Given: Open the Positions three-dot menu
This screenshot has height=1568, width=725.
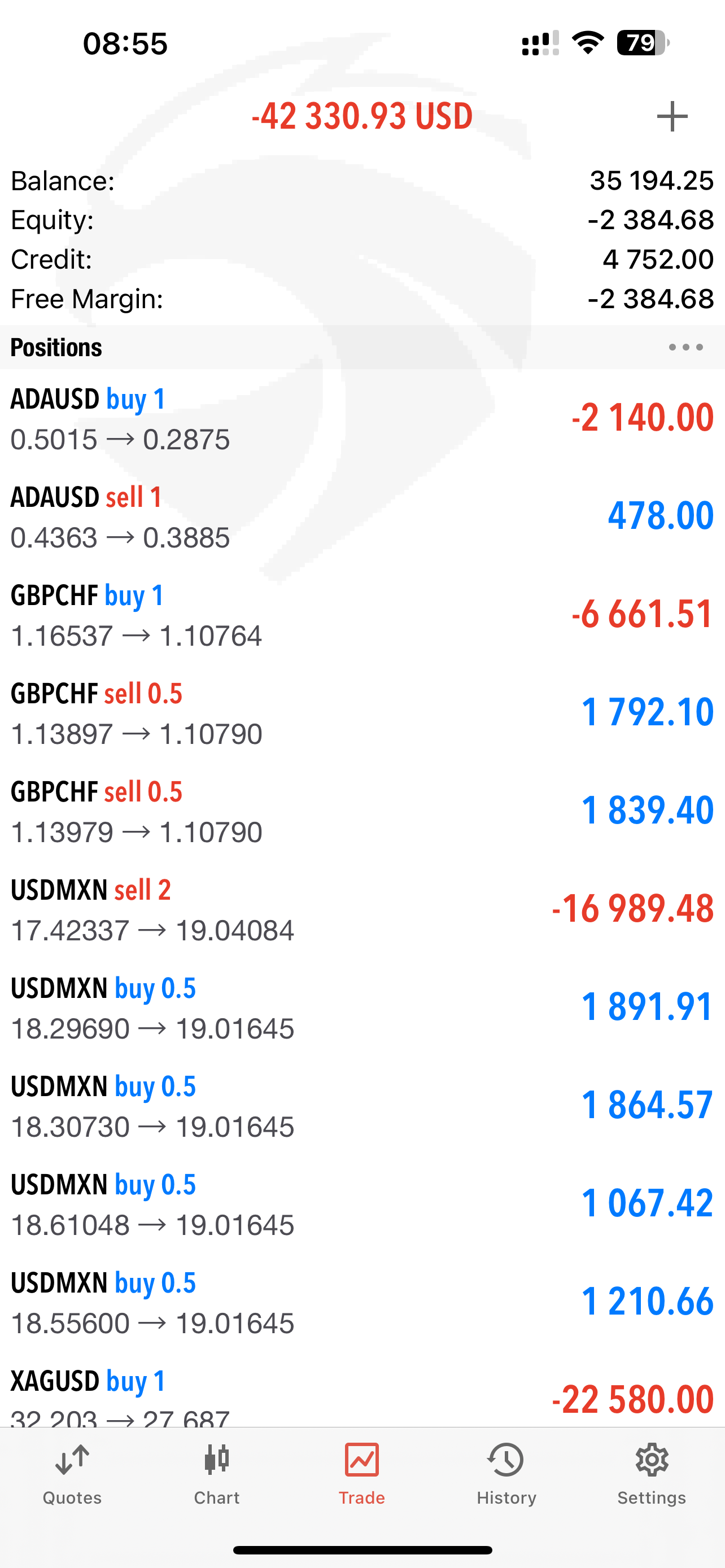Looking at the screenshot, I should (x=685, y=348).
